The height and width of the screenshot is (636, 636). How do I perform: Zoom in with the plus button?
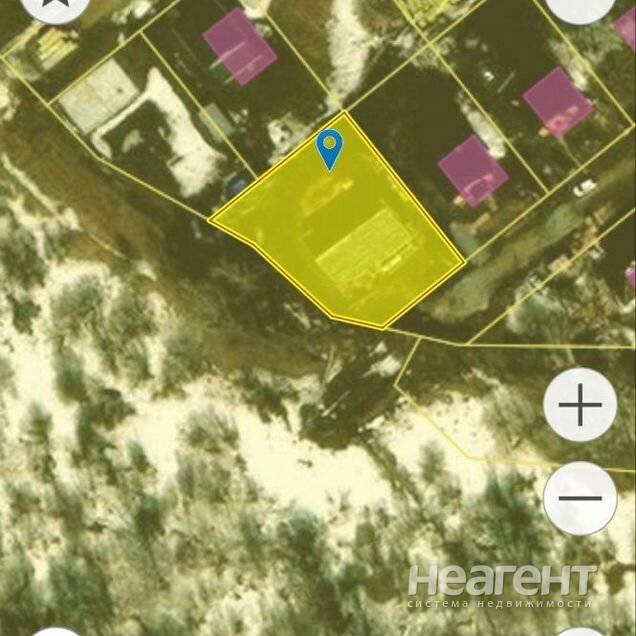click(x=580, y=405)
